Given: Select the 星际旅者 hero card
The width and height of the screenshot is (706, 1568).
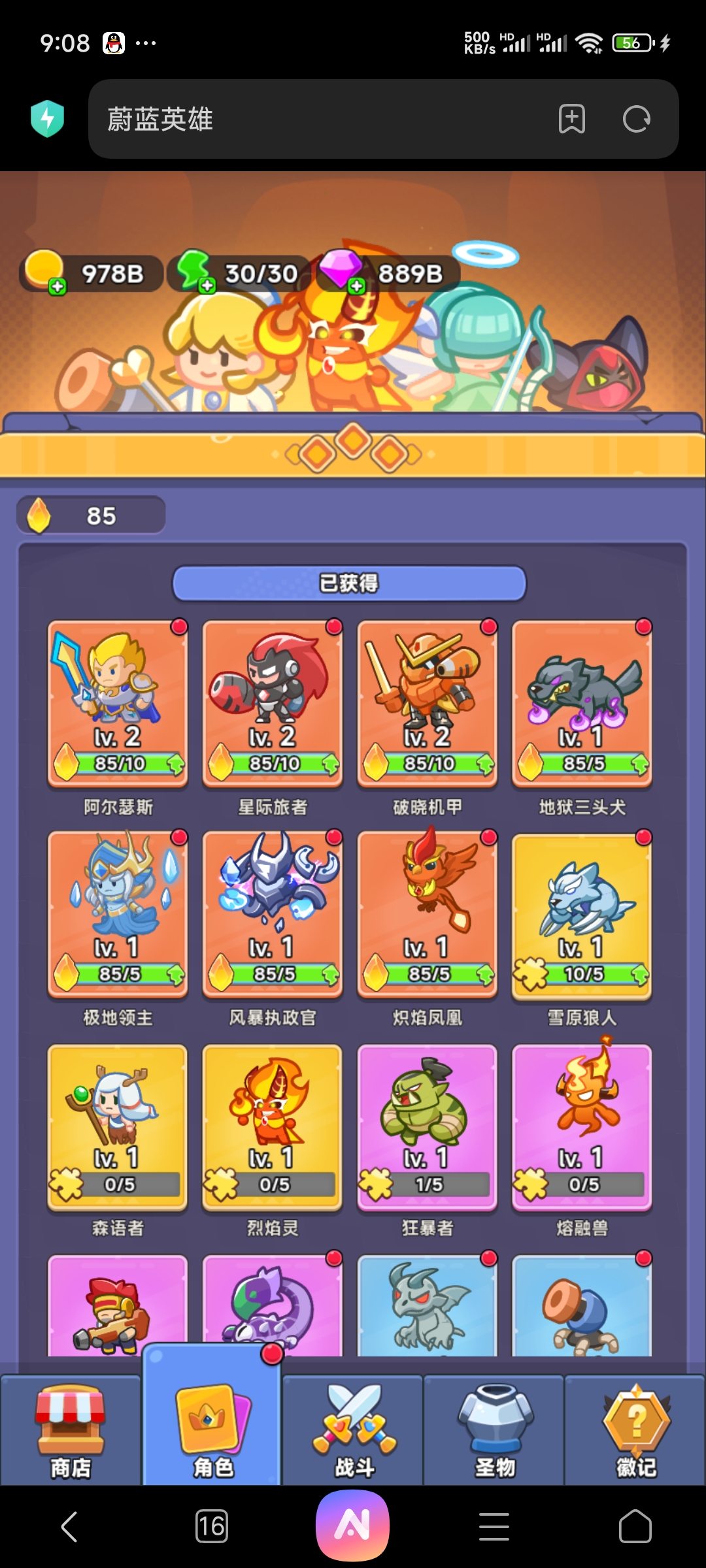Looking at the screenshot, I should pos(273,702).
